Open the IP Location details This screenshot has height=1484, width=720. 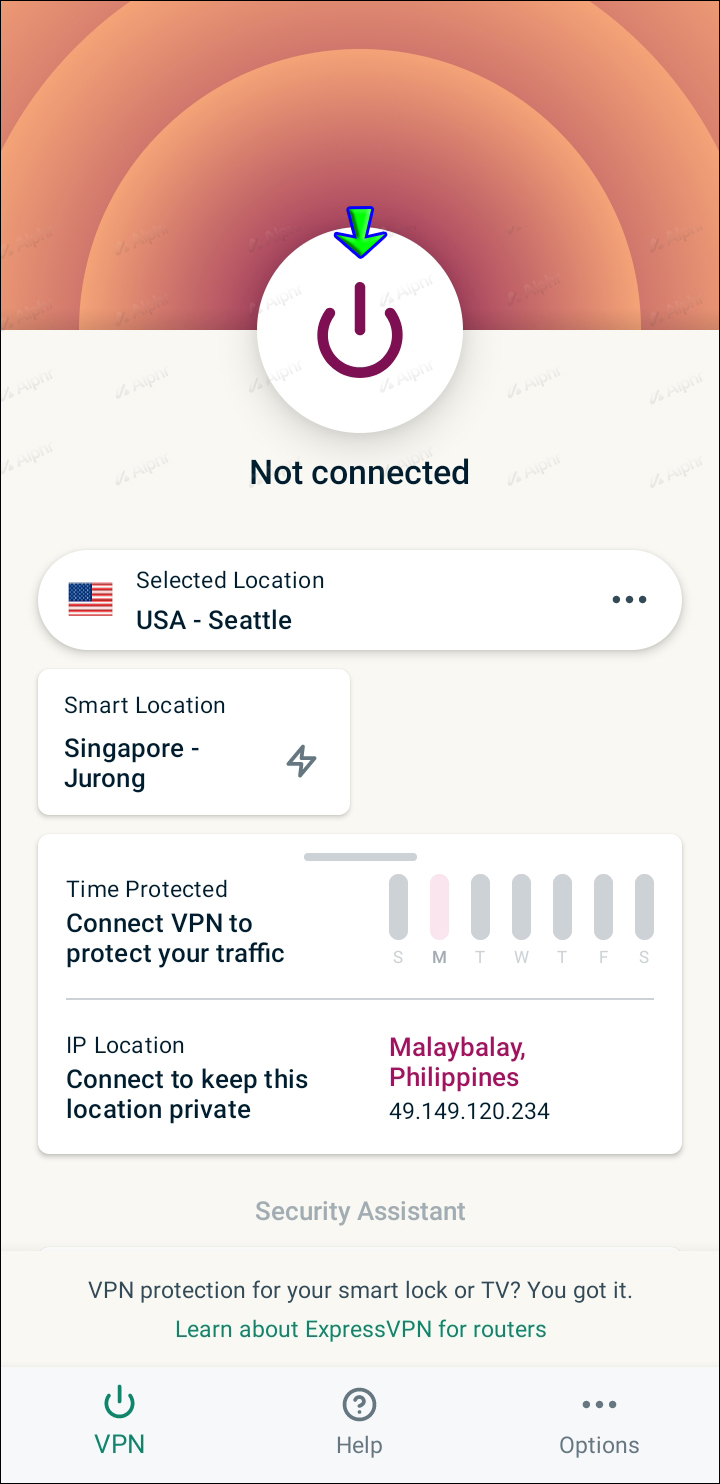(x=360, y=1078)
